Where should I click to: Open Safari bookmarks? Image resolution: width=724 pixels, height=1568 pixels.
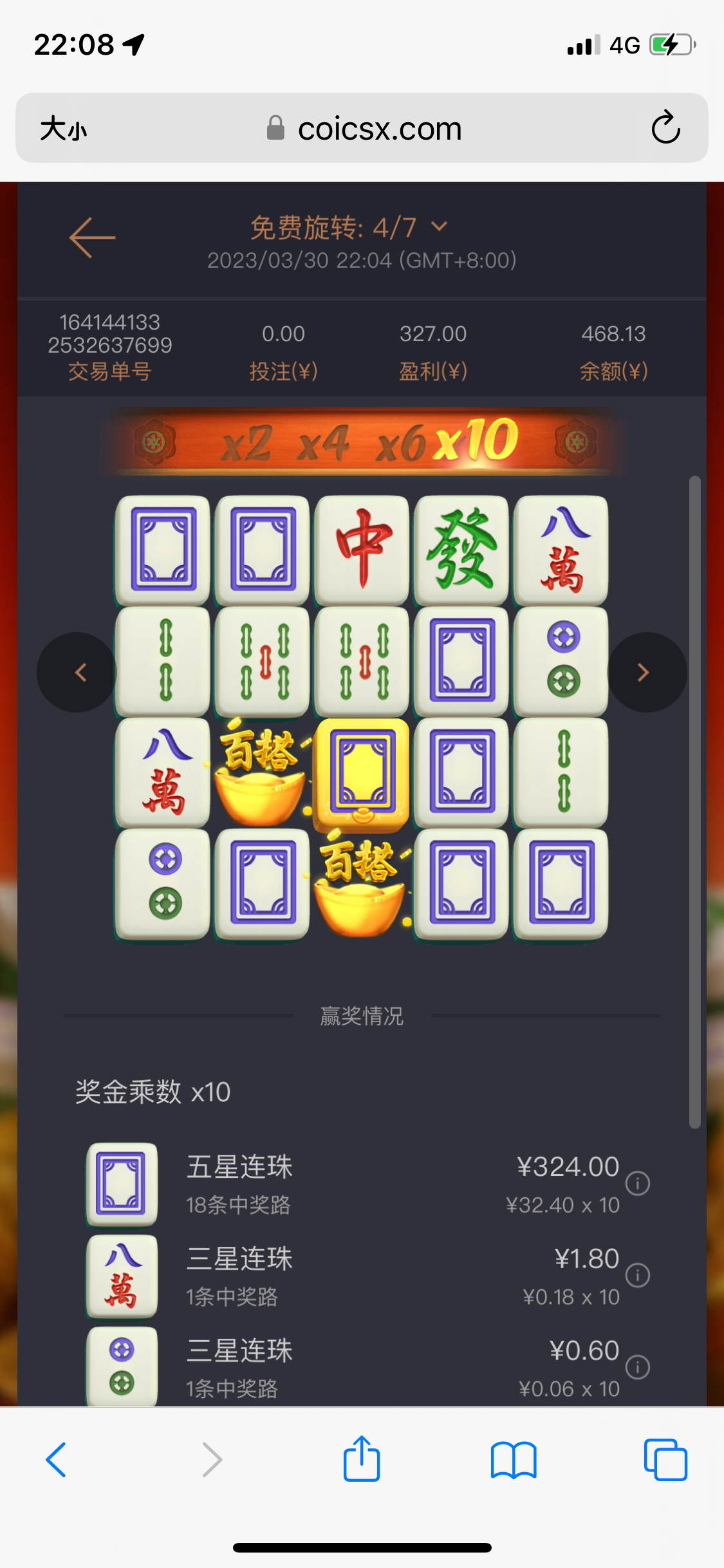513,1460
